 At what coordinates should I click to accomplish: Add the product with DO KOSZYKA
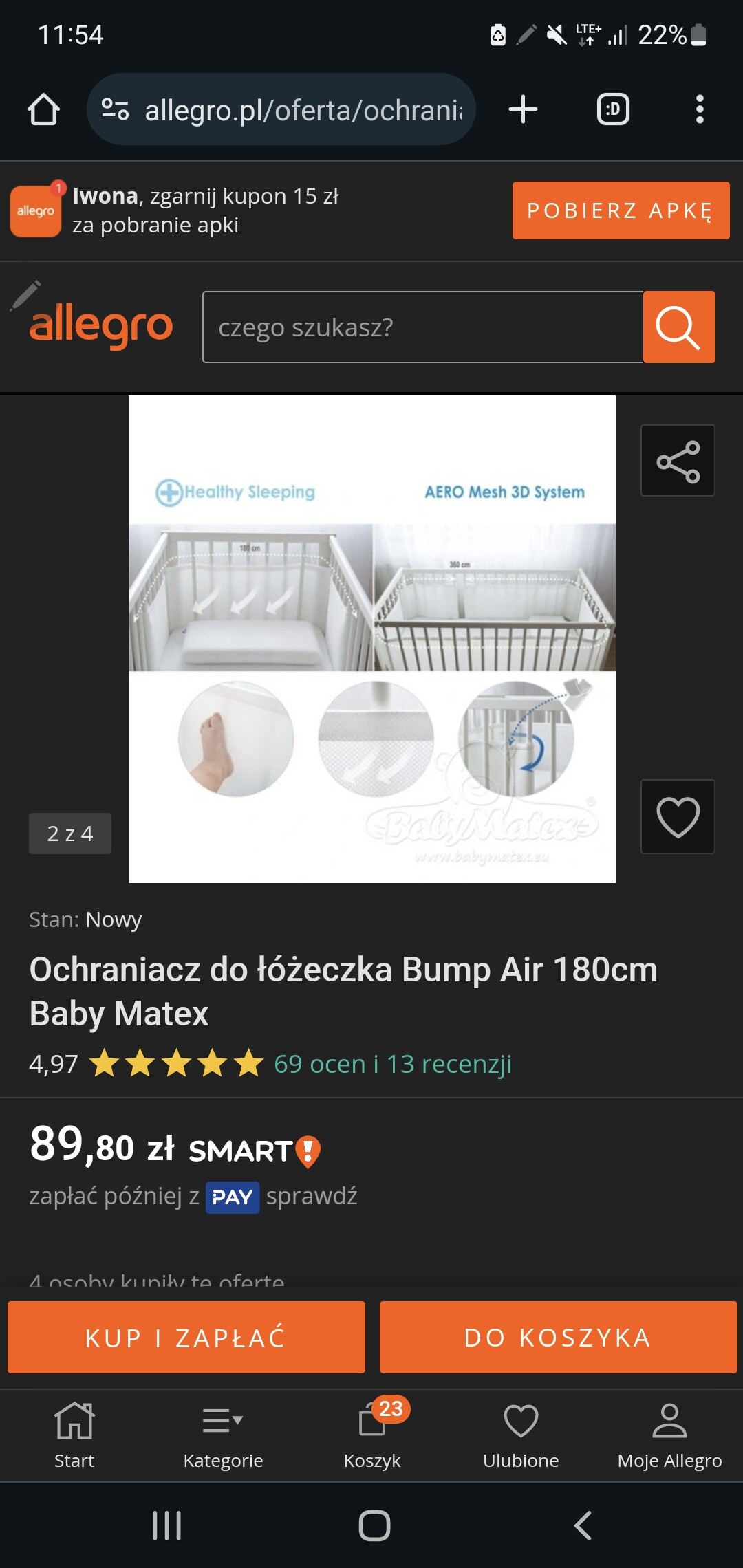(558, 1338)
